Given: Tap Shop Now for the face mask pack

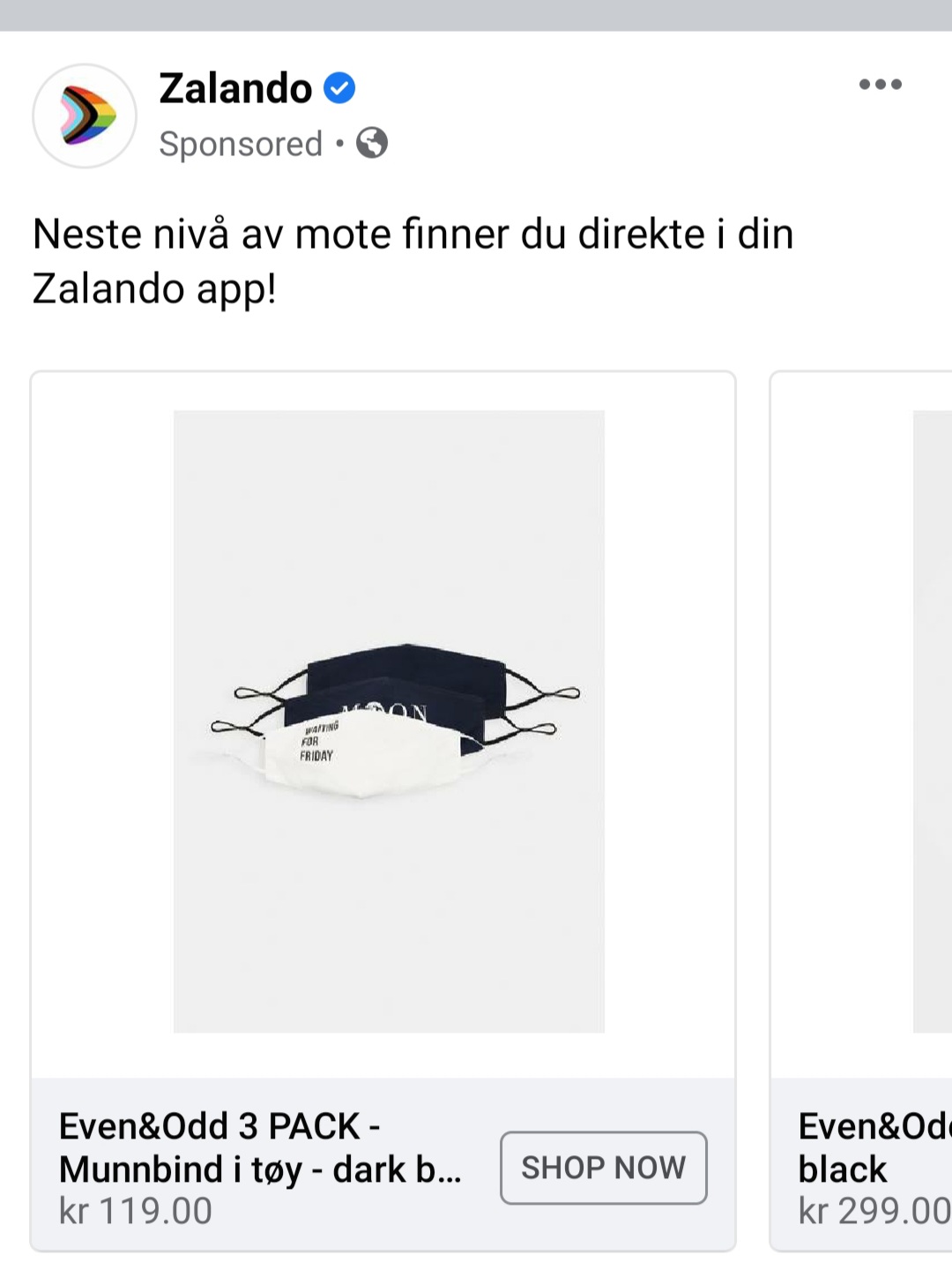Looking at the screenshot, I should (x=603, y=1168).
